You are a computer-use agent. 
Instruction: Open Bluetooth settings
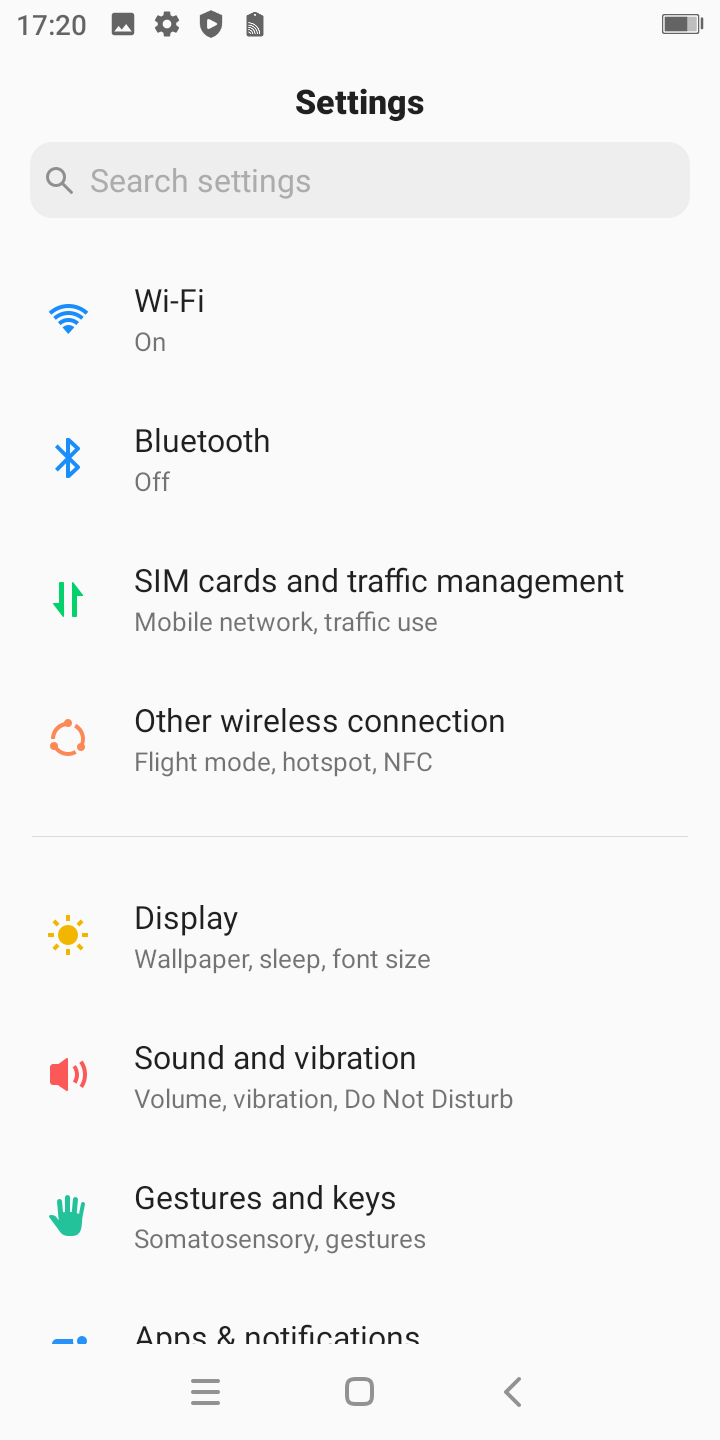tap(360, 460)
